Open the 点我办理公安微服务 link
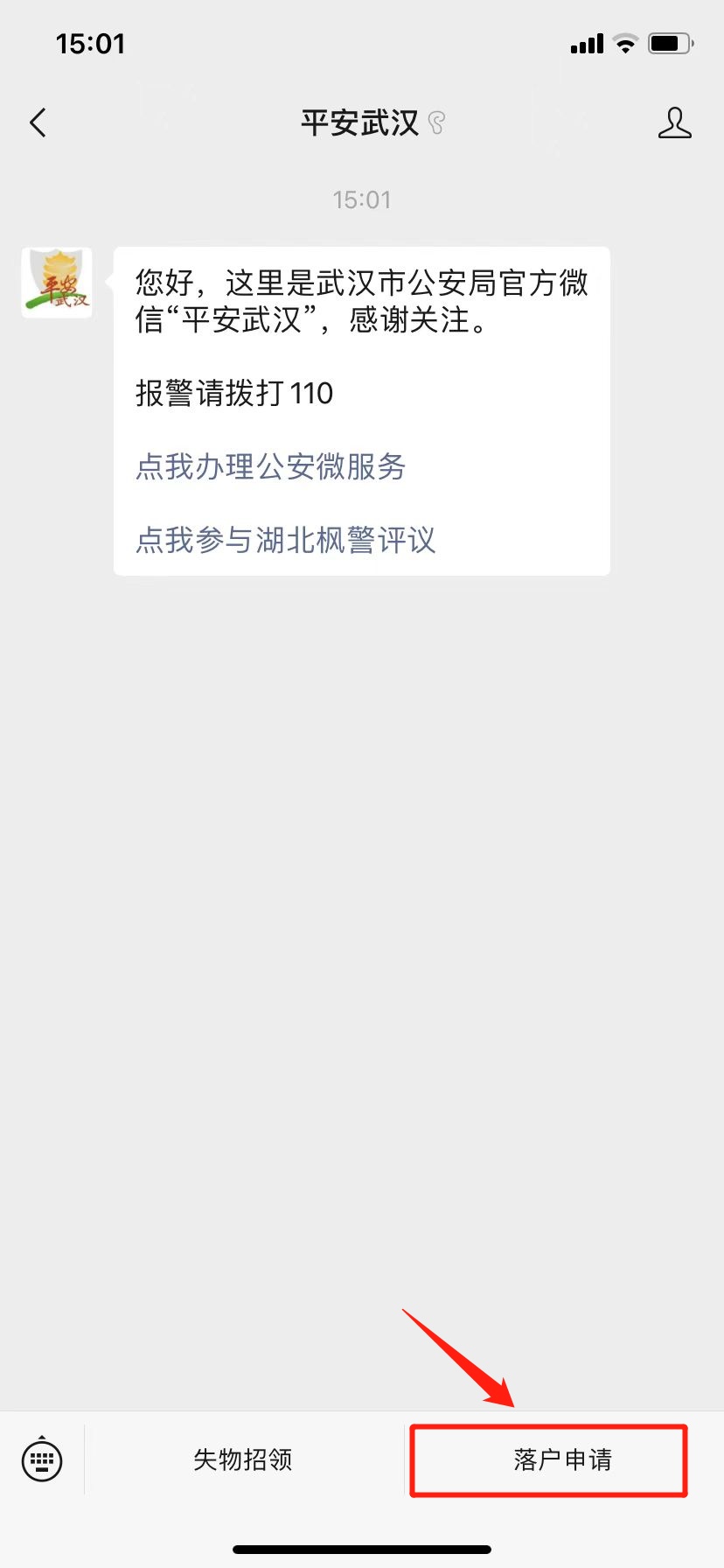Image resolution: width=724 pixels, height=1568 pixels. (x=270, y=466)
